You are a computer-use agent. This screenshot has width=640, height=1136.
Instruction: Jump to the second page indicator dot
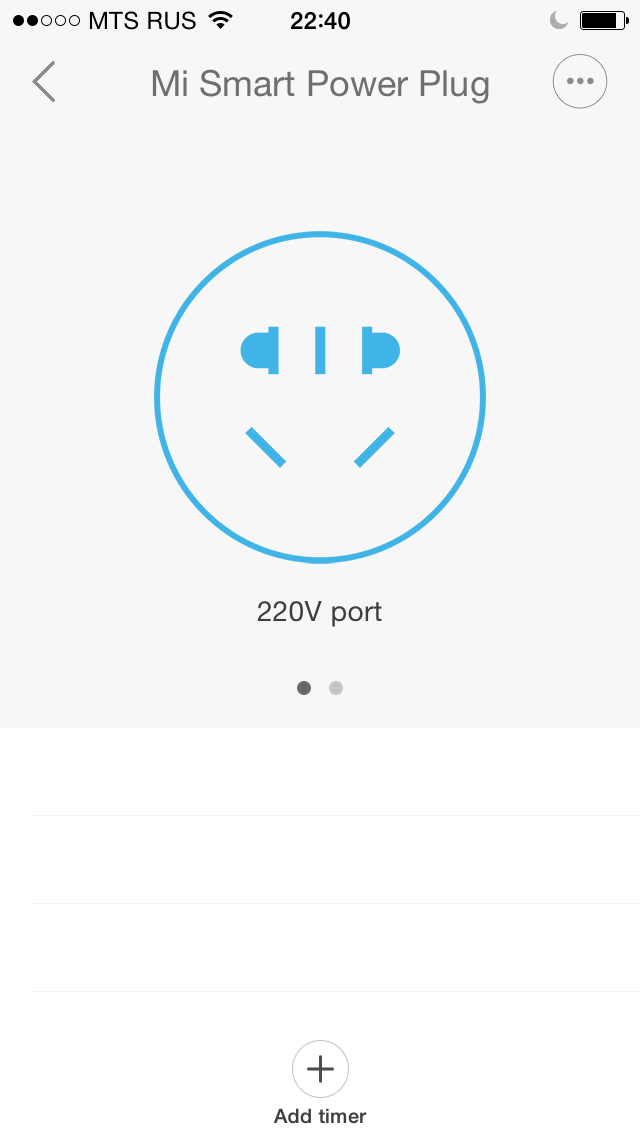[x=336, y=688]
